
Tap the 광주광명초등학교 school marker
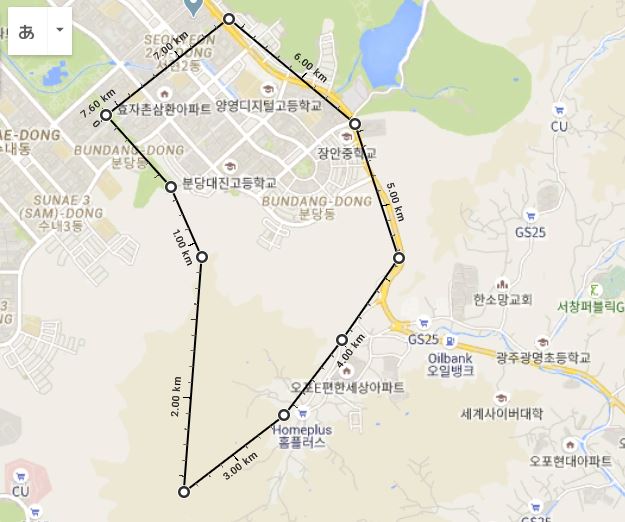542,340
